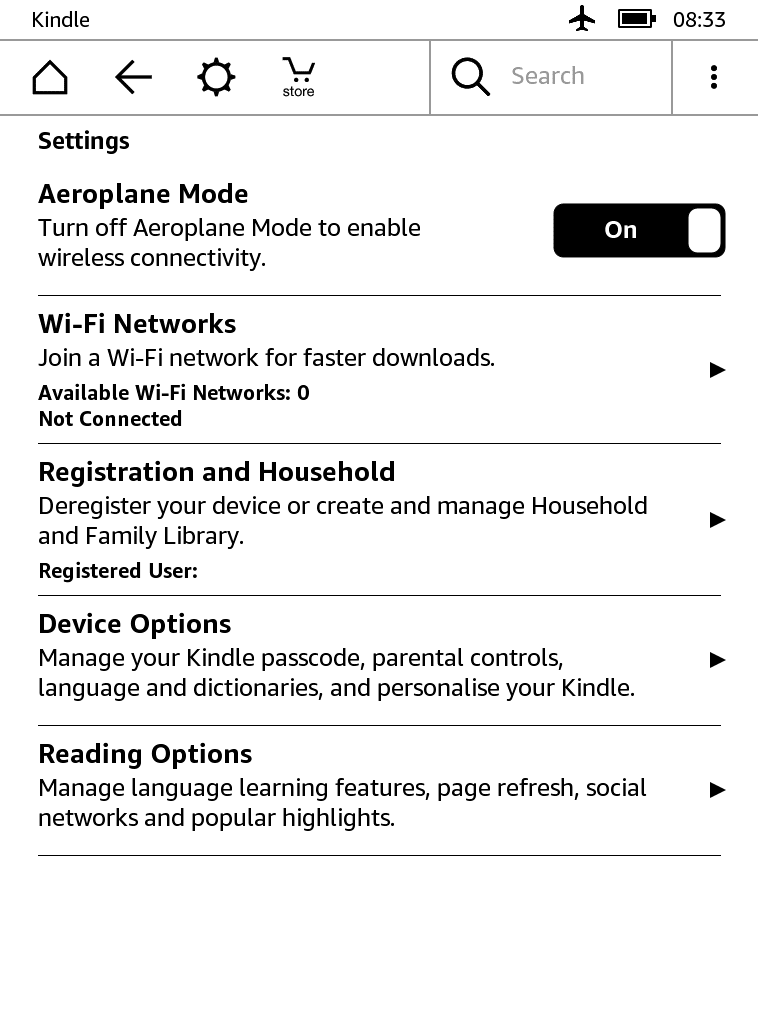Tap the Search field
The width and height of the screenshot is (758, 1024).
point(550,77)
